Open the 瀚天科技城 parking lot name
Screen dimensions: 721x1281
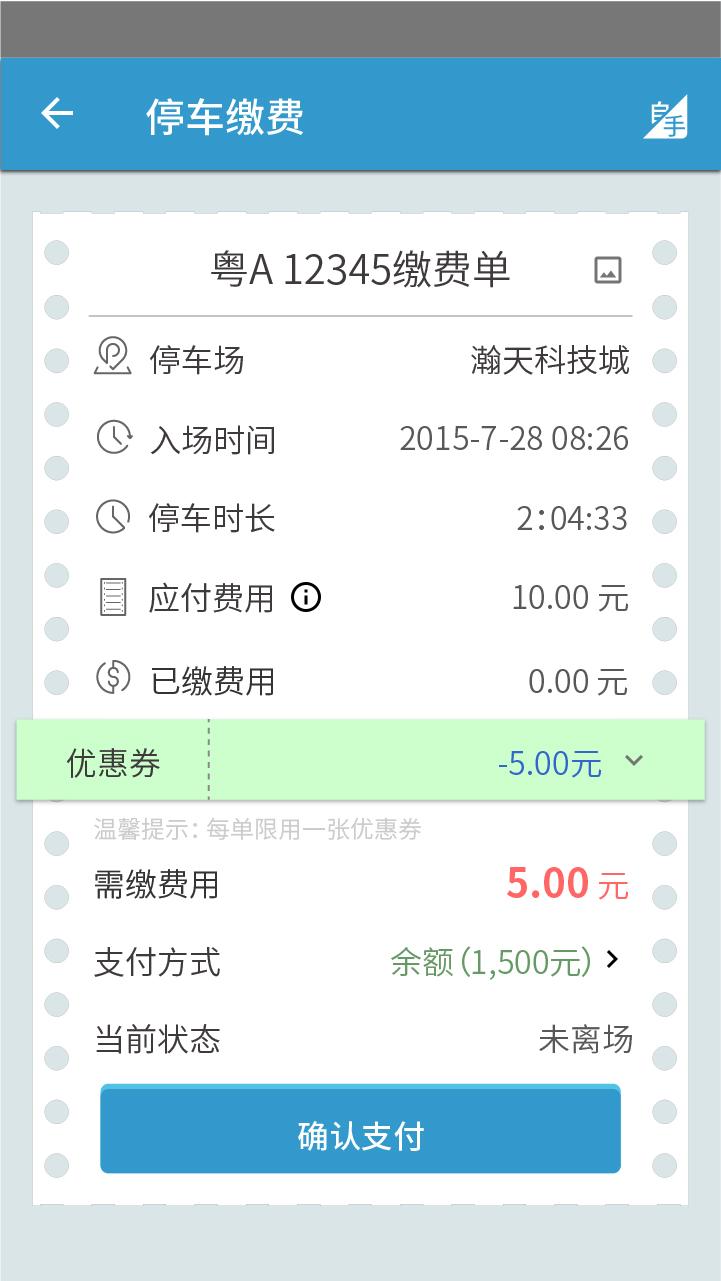click(551, 359)
